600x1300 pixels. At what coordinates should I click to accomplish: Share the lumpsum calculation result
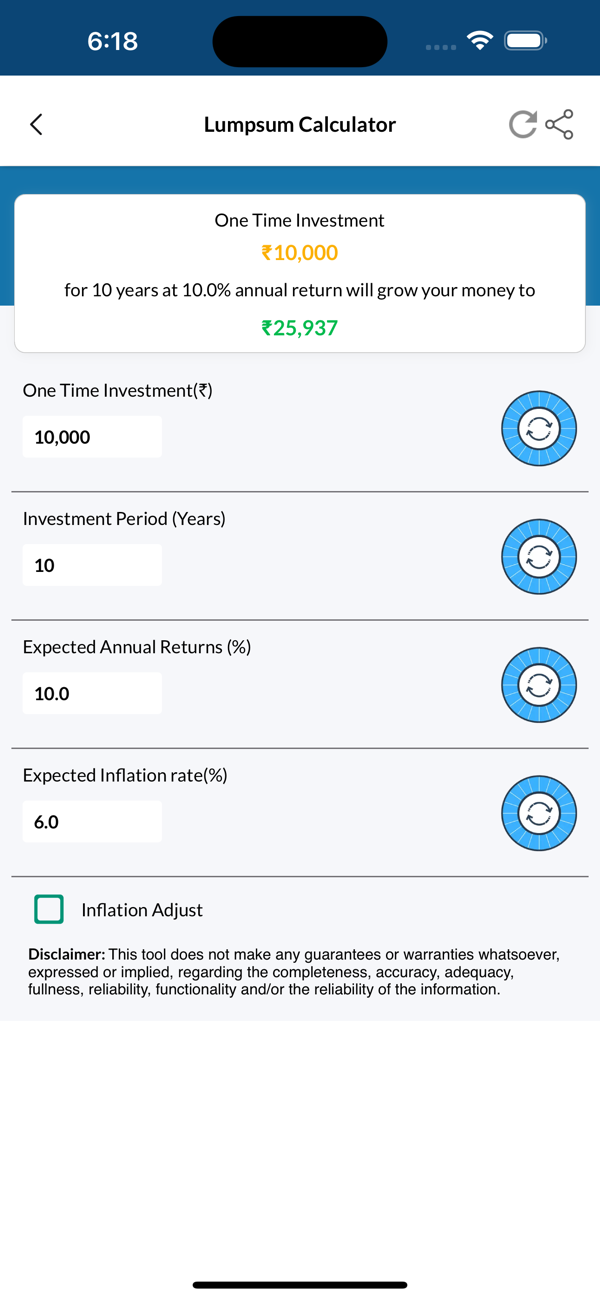click(560, 124)
